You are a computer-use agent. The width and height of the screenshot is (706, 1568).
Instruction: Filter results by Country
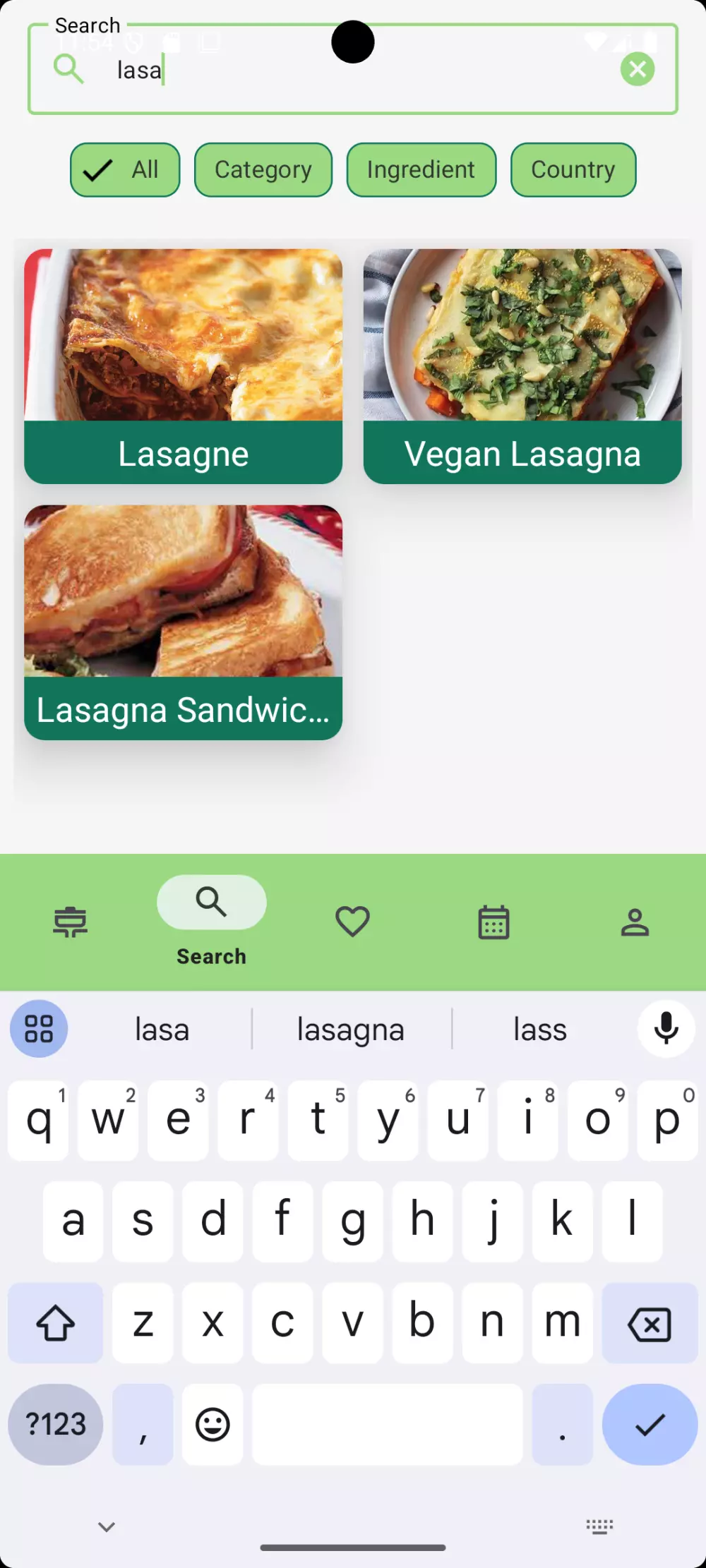tap(573, 170)
